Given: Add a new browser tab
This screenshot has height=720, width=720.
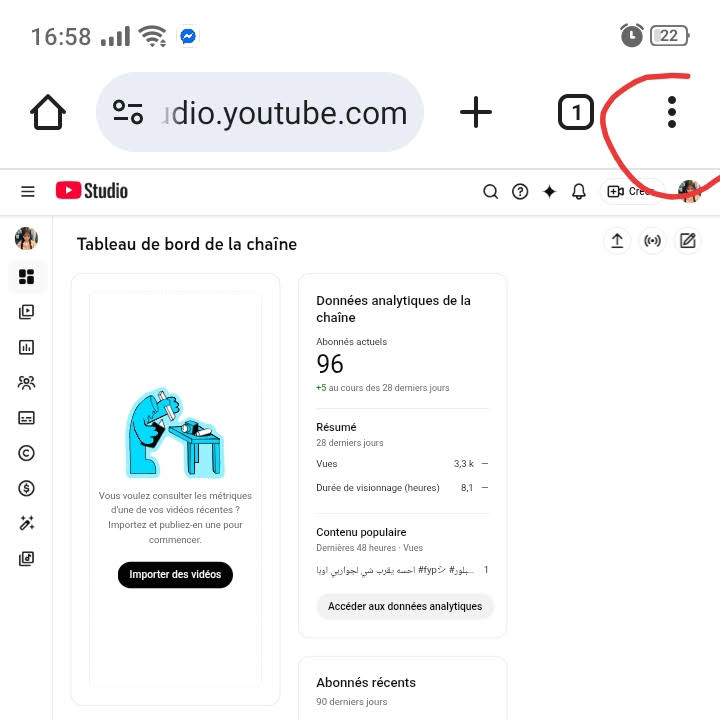Looking at the screenshot, I should tap(476, 112).
